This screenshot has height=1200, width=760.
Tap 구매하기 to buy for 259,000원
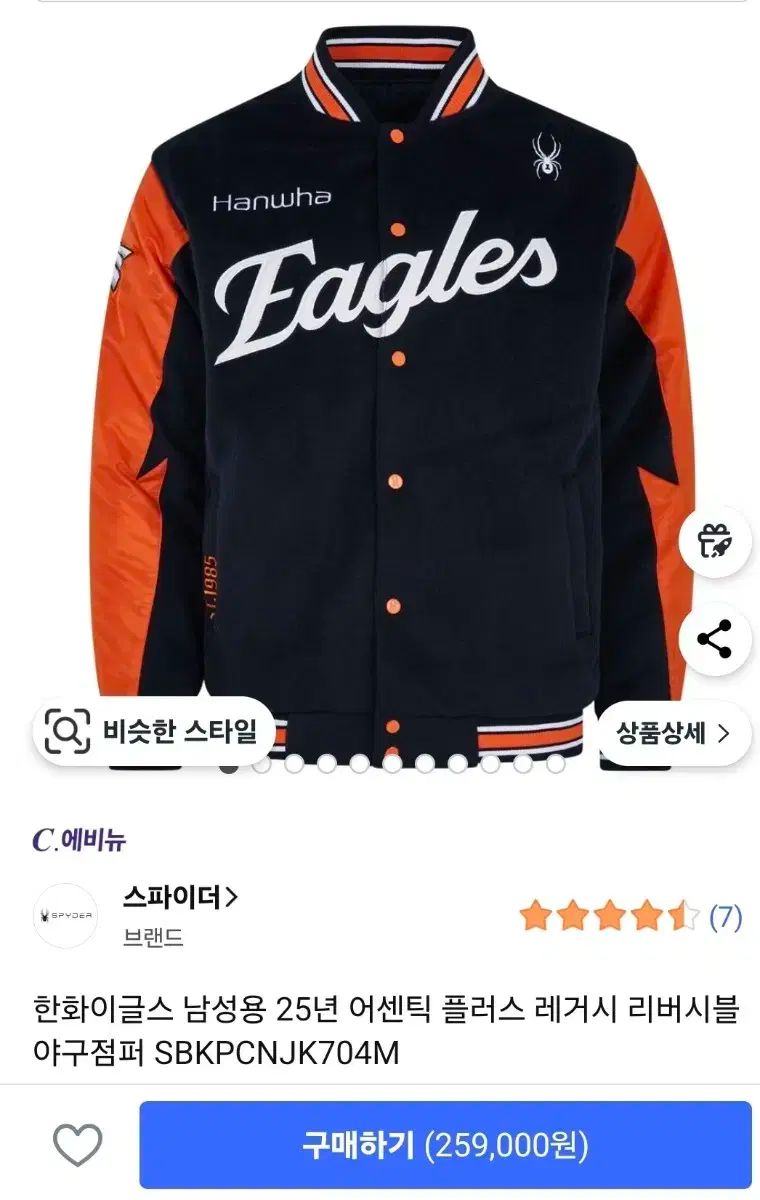(445, 1145)
